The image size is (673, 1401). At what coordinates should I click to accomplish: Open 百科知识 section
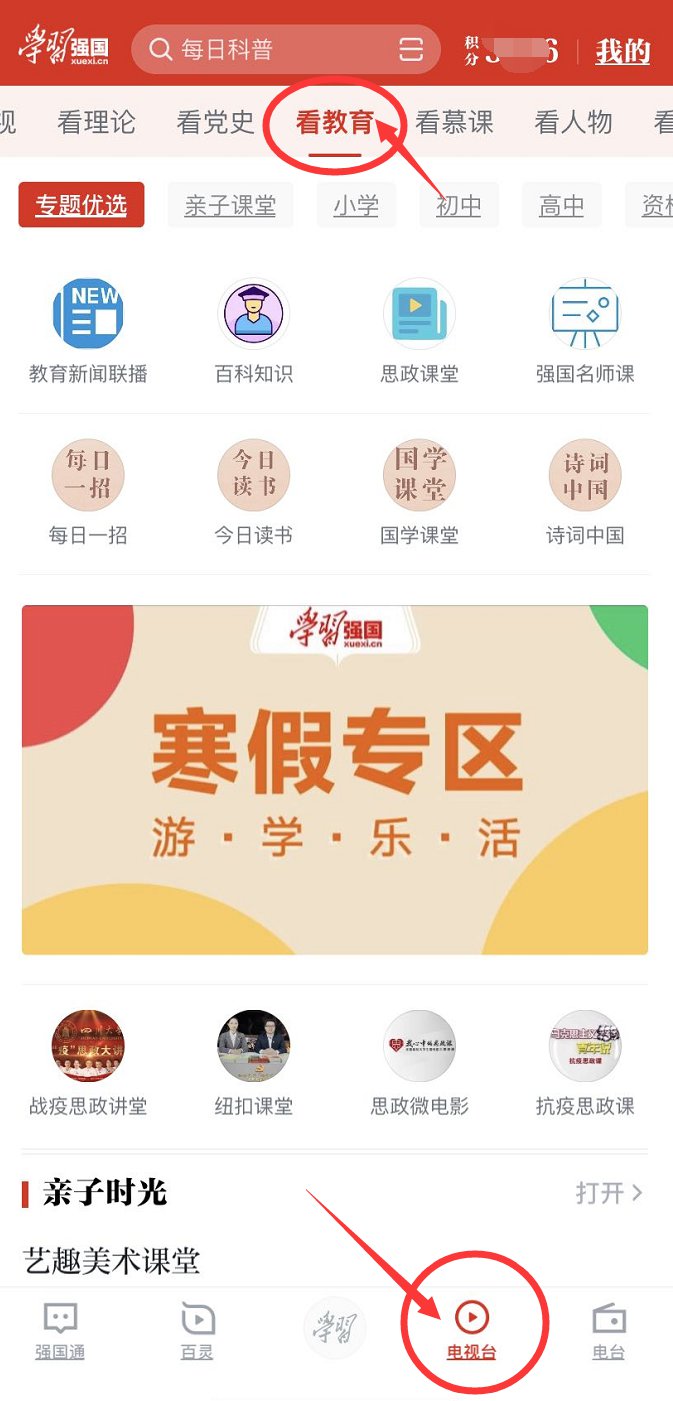pos(254,332)
